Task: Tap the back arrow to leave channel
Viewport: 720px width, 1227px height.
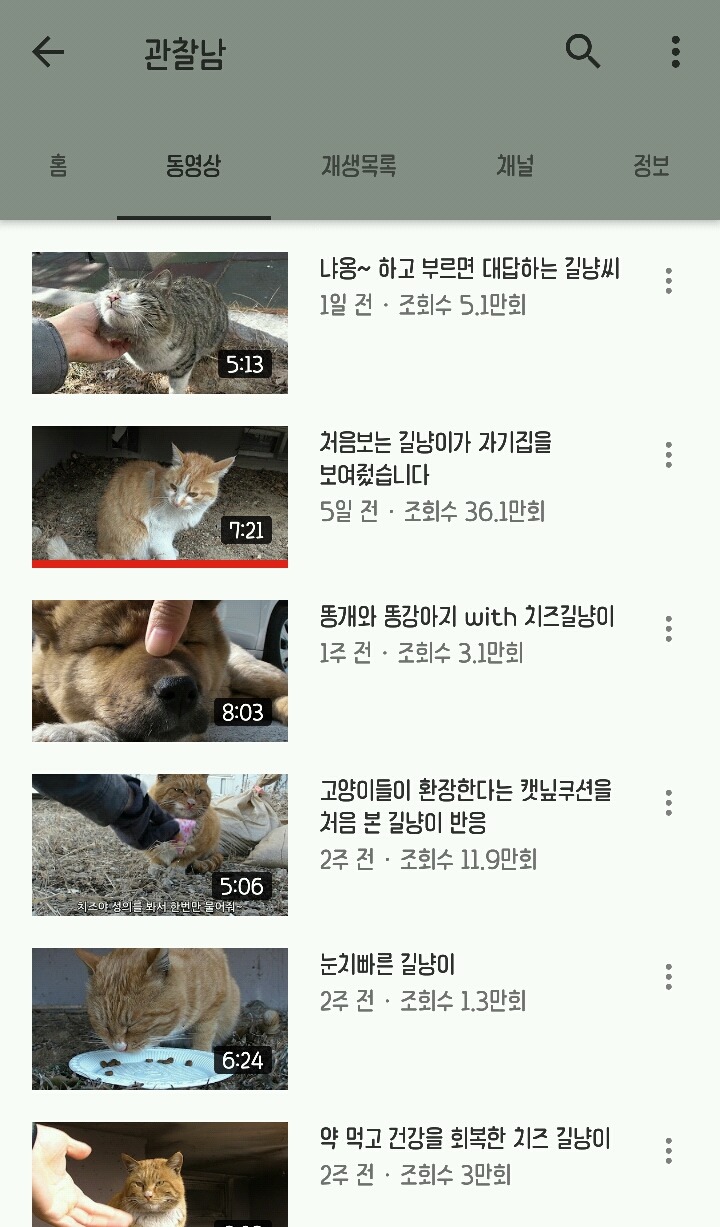Action: (x=47, y=51)
